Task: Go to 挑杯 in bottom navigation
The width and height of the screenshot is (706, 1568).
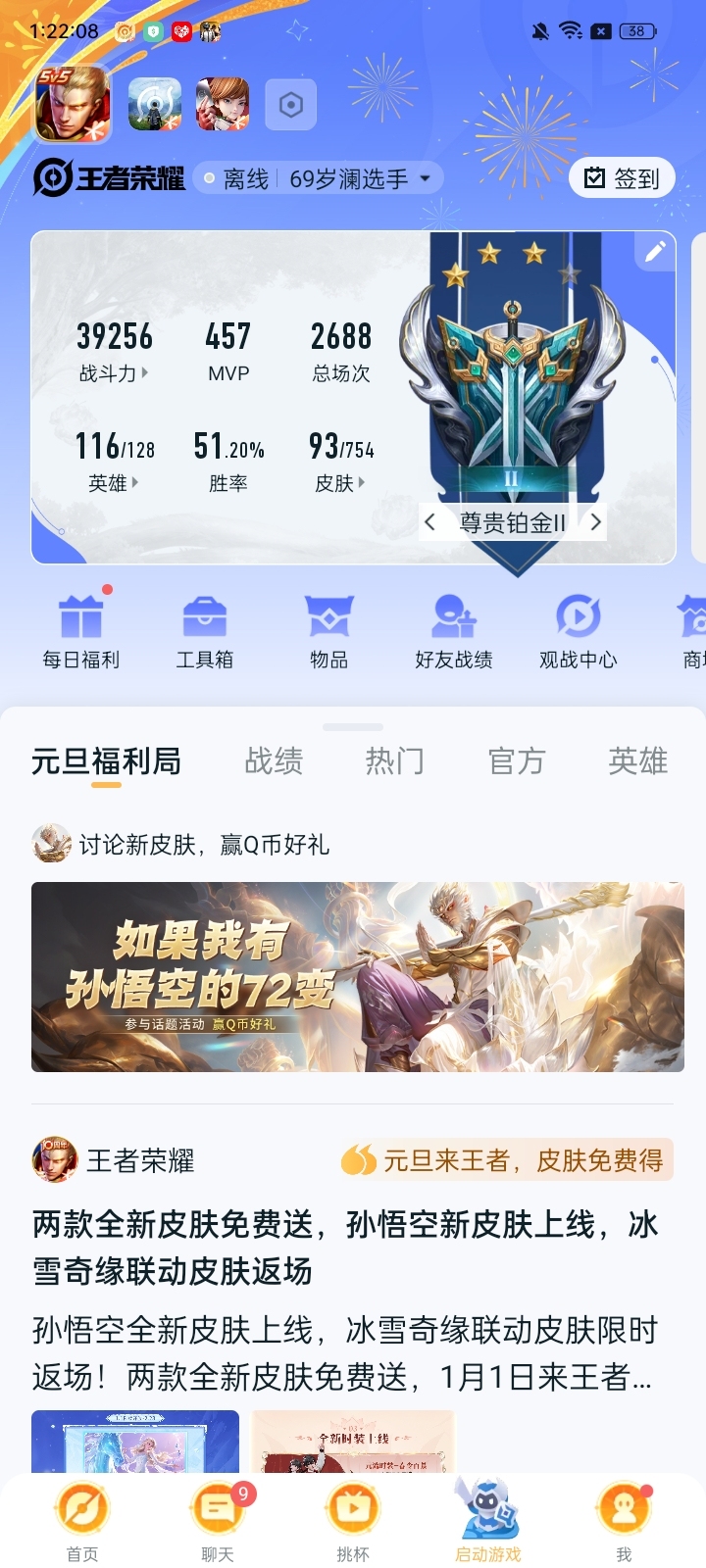Action: (x=353, y=1521)
